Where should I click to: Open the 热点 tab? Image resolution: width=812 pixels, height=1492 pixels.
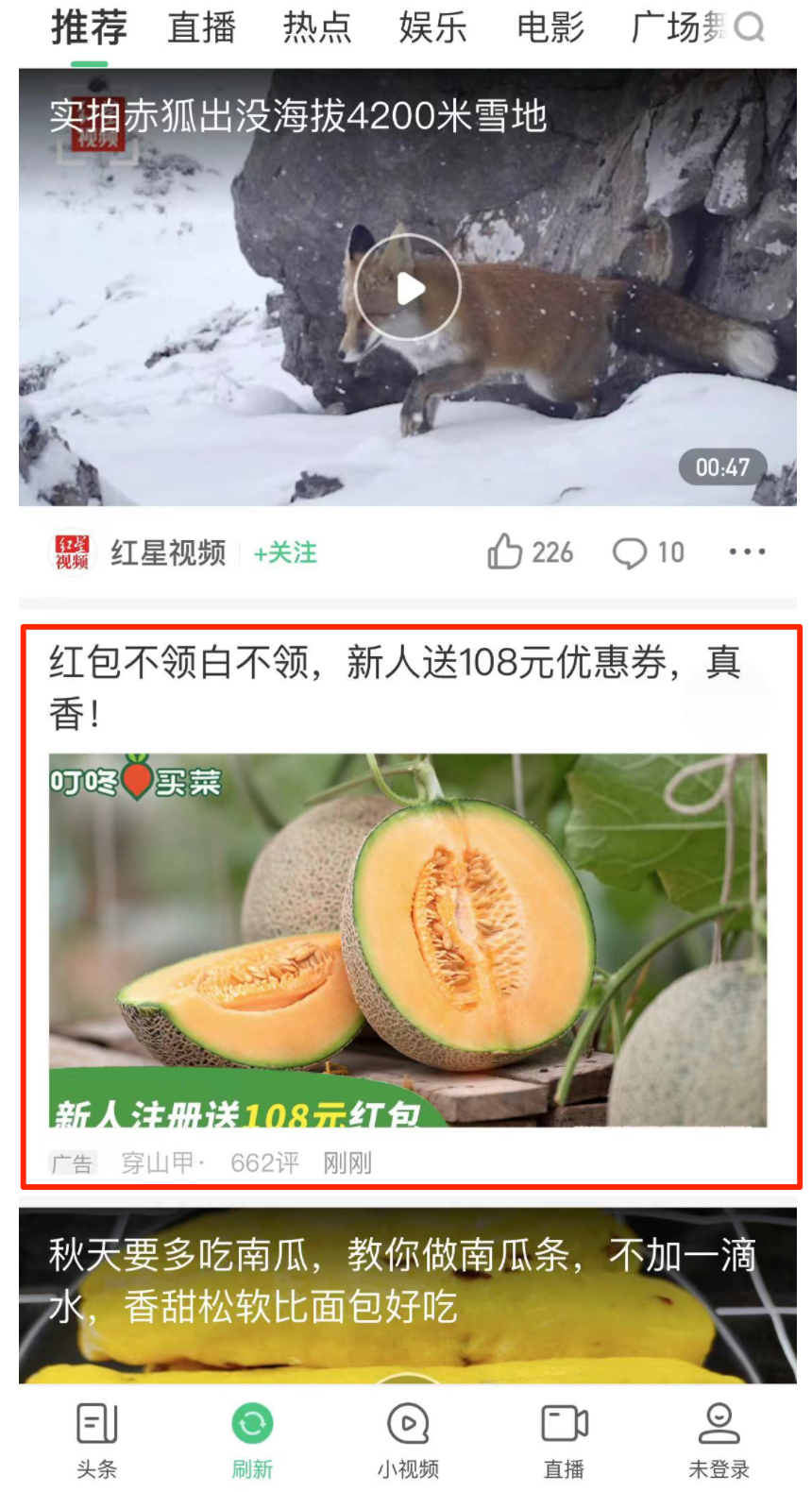(x=317, y=29)
